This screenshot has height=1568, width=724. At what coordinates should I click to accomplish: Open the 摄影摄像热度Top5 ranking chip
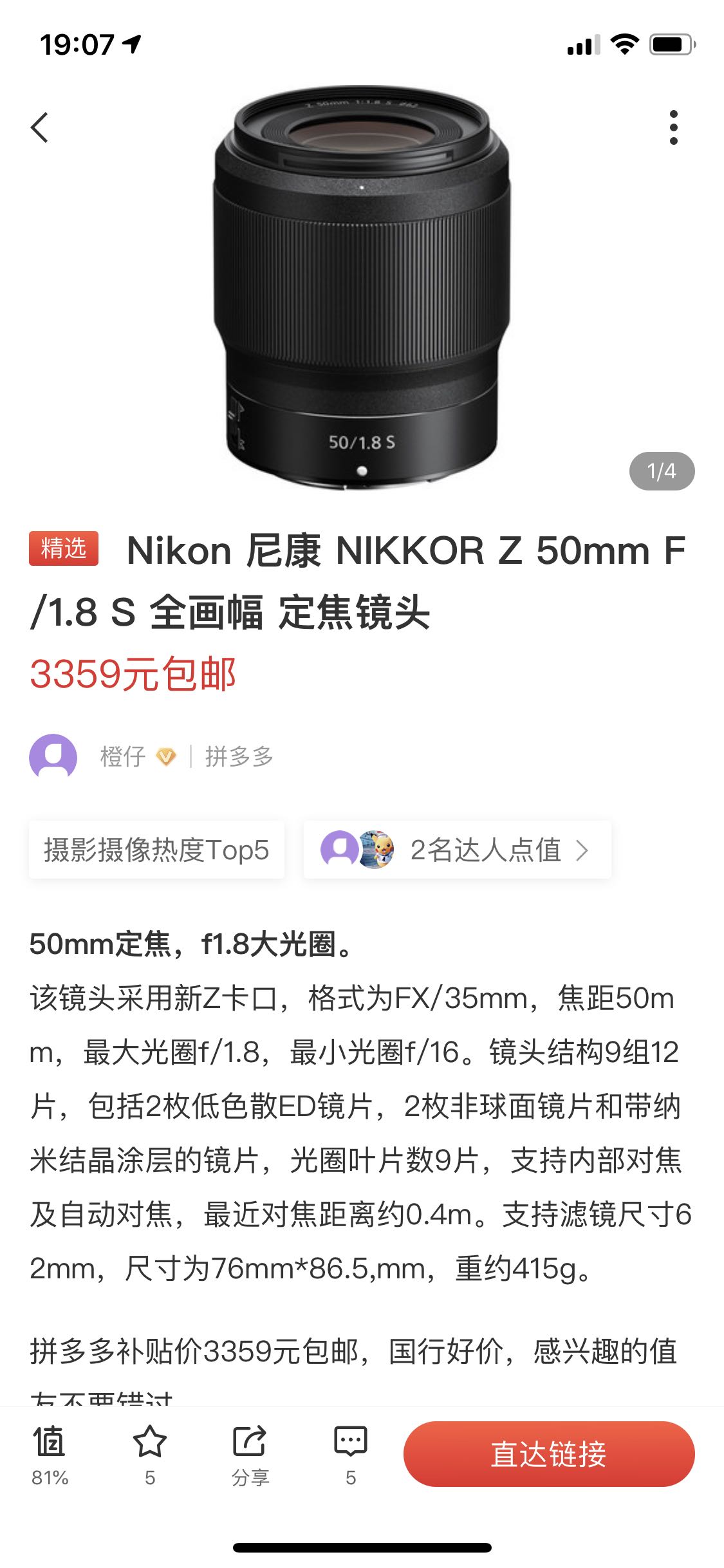156,850
